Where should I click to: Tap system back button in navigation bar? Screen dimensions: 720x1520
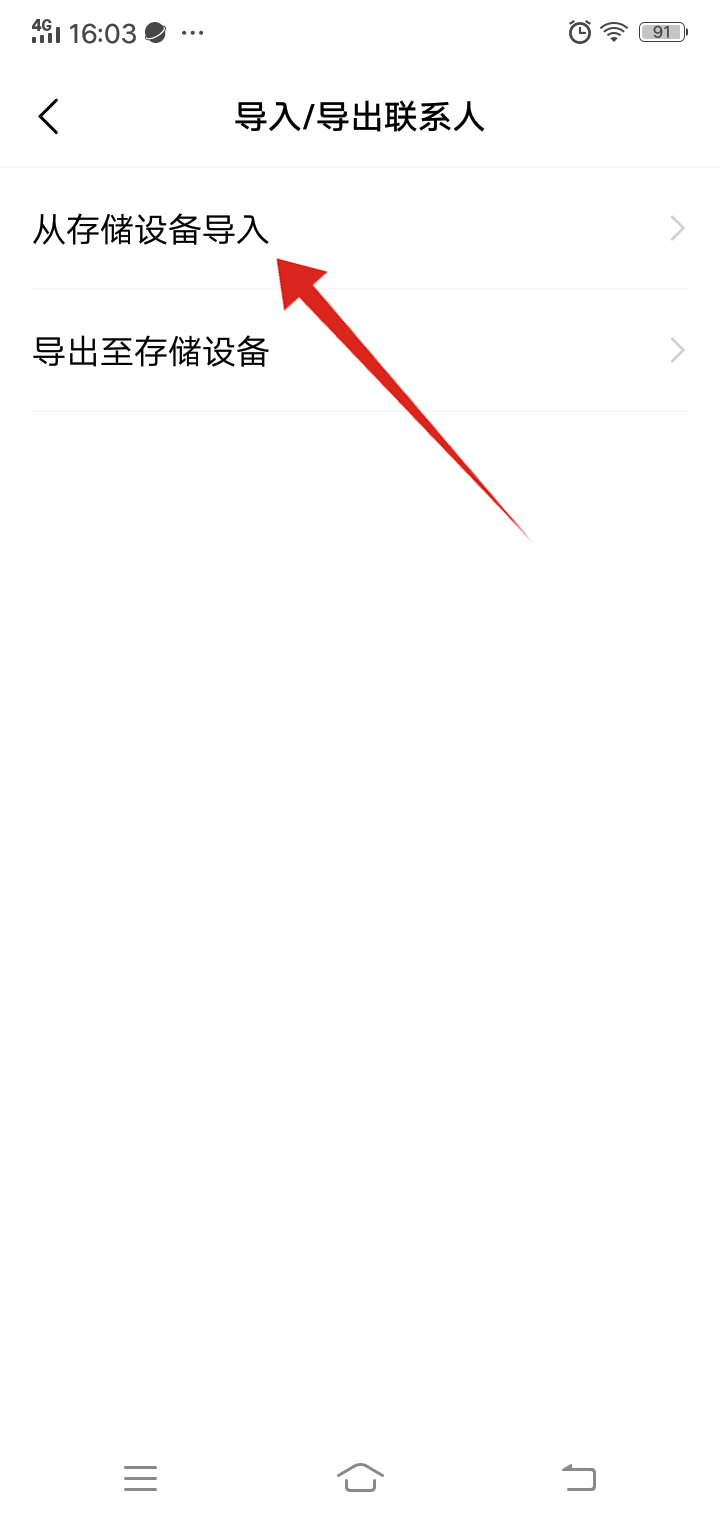(579, 1477)
